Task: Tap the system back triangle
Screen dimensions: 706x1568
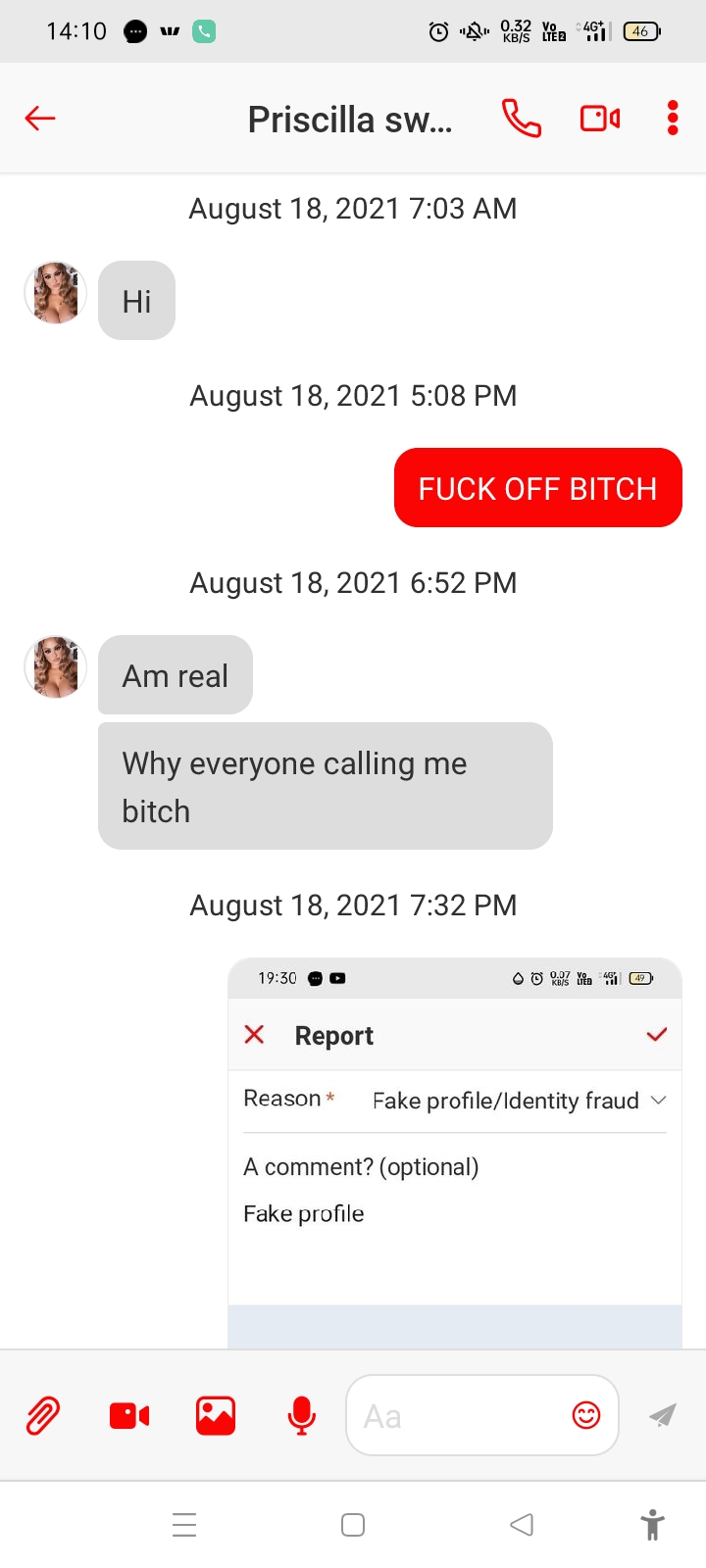Action: coord(522,1525)
